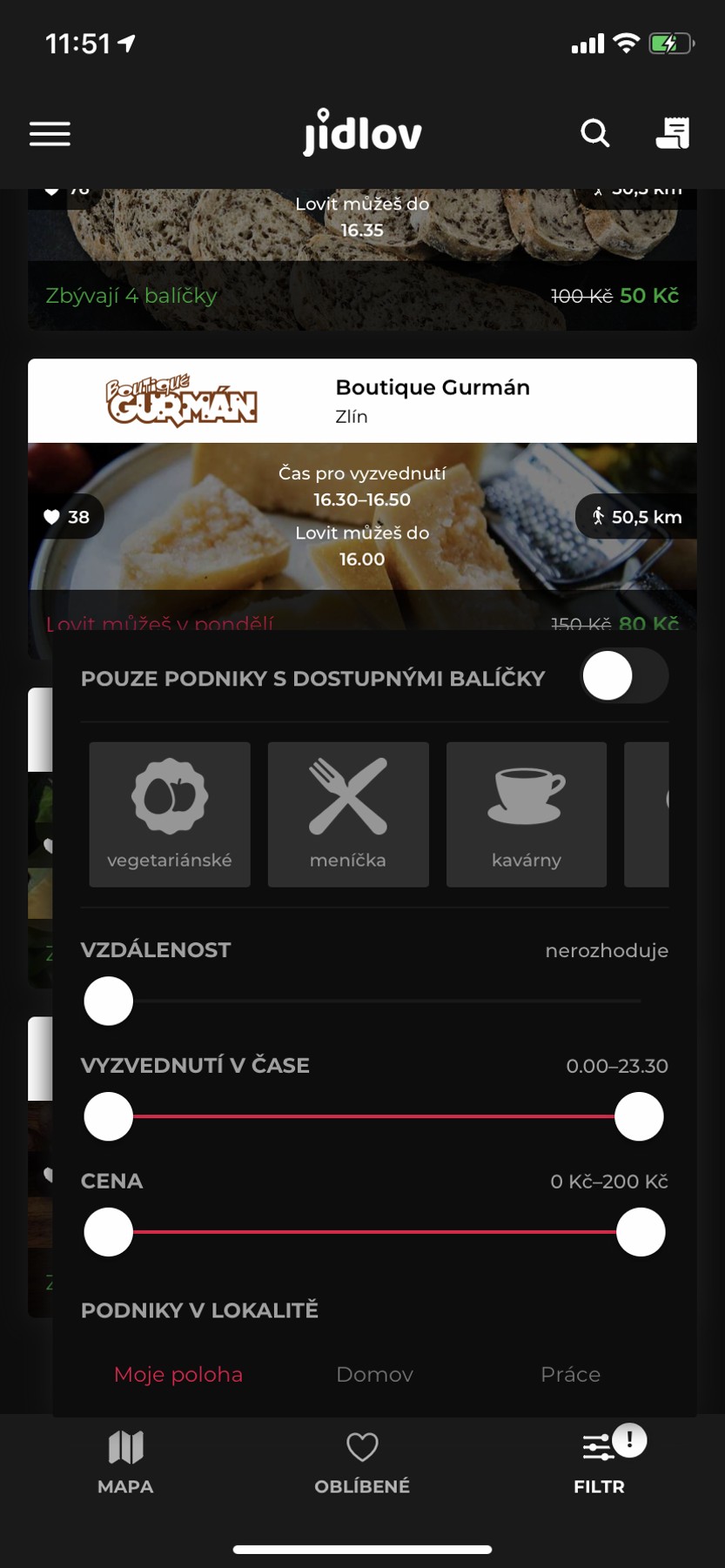This screenshot has width=725, height=1568.
Task: Toggle only businesses with available packages
Action: tap(624, 676)
